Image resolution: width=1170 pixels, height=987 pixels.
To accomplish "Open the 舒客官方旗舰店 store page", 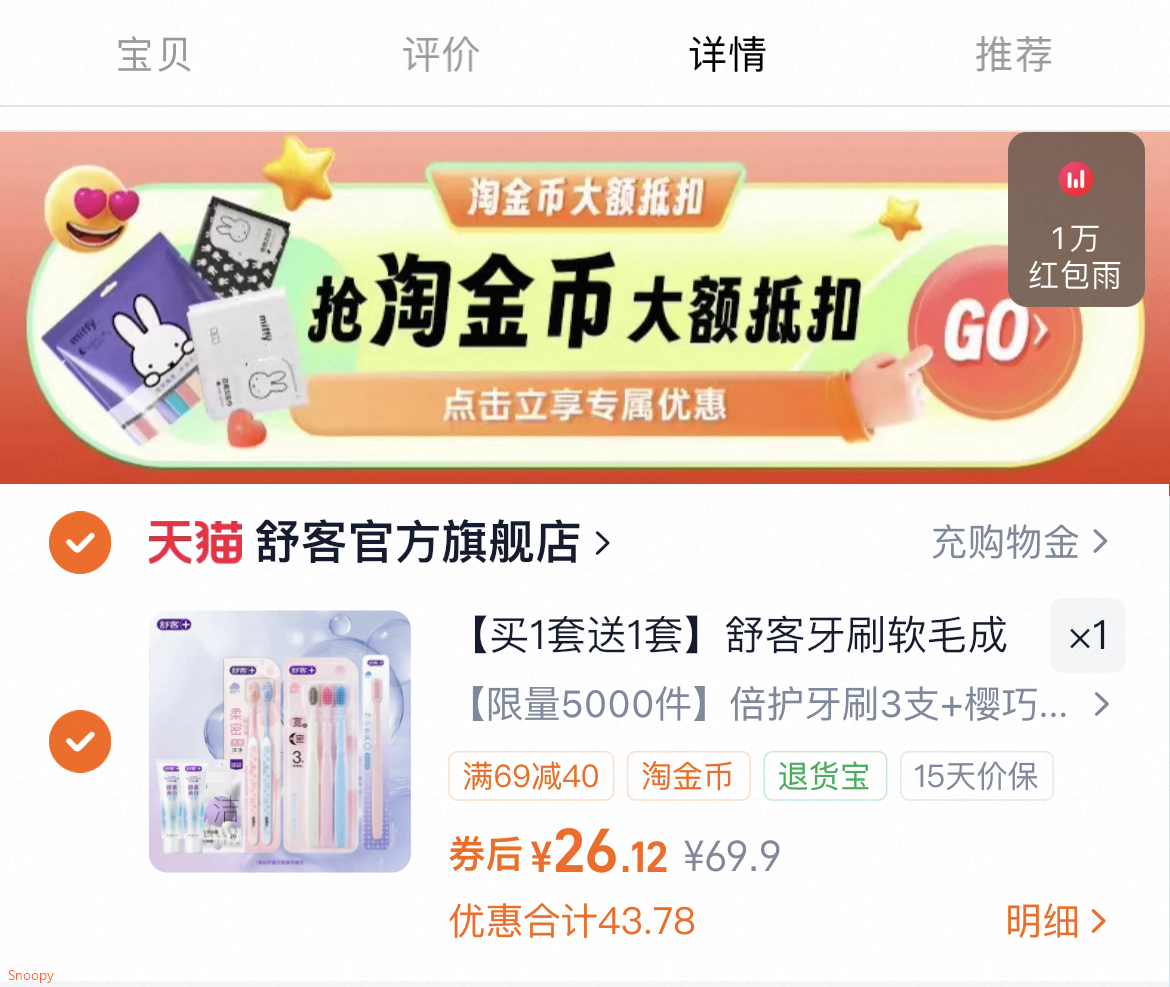I will tap(380, 542).
